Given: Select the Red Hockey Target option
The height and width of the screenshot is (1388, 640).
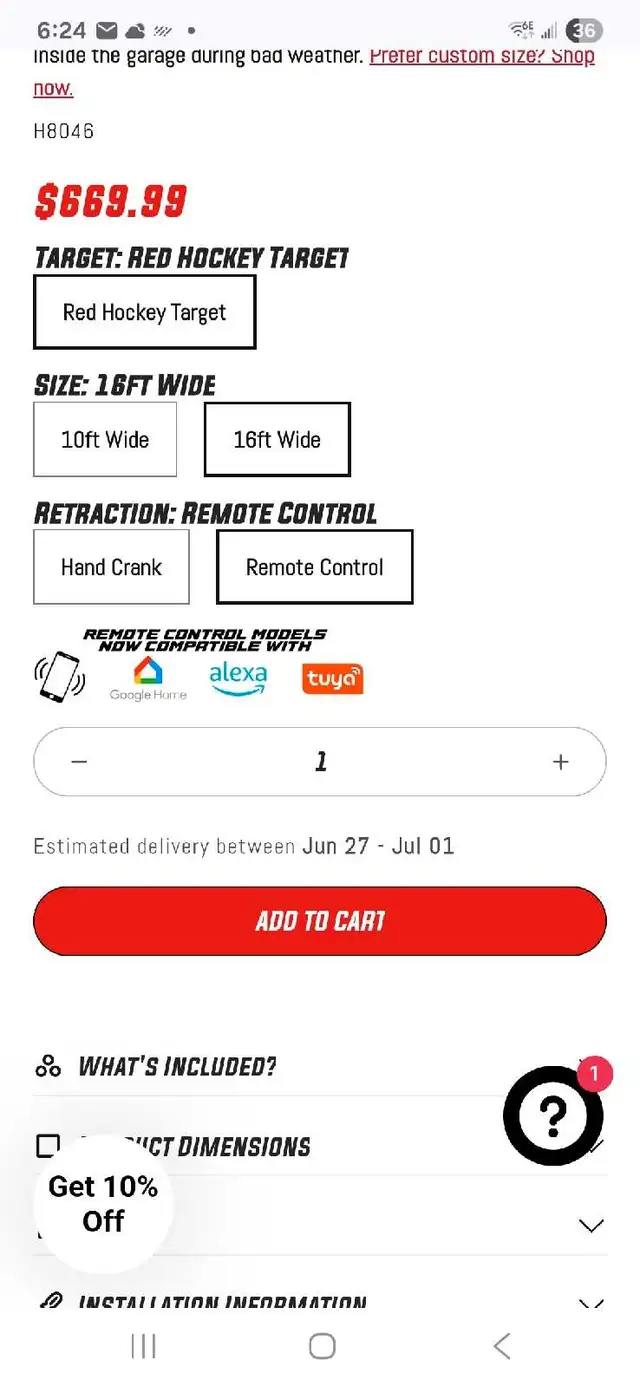Looking at the screenshot, I should (x=145, y=312).
